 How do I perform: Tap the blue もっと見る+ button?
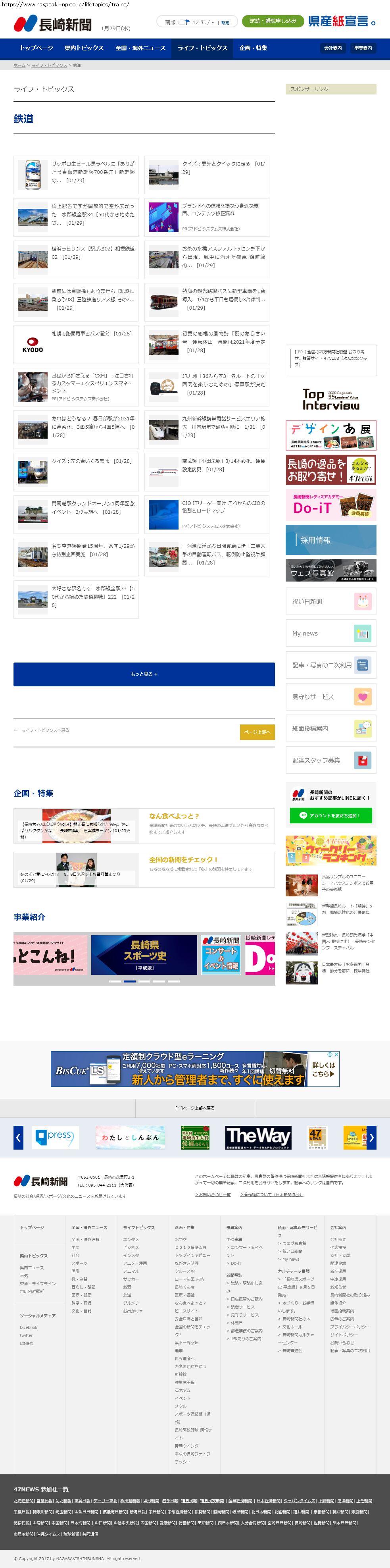144,674
